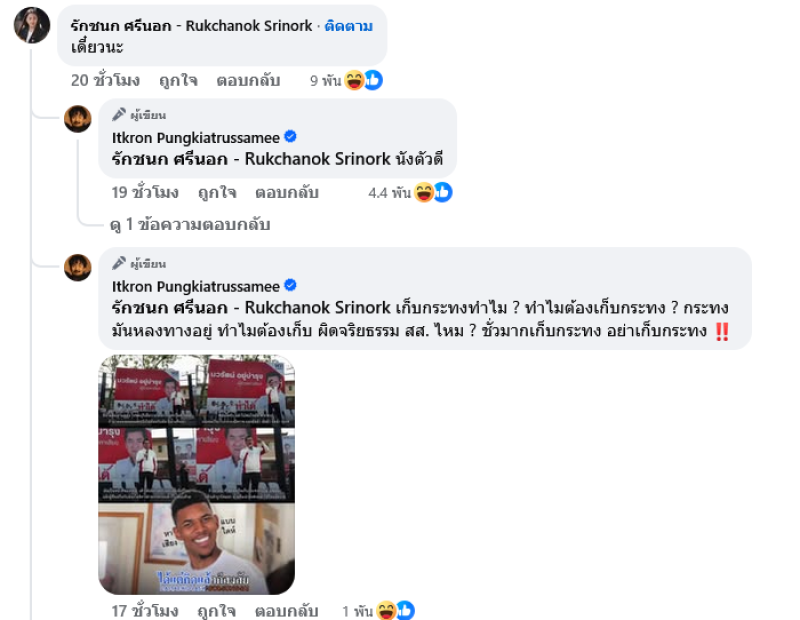This screenshot has width=800, height=620.
Task: Open the meme image attached to Itkron's comment
Action: click(196, 474)
